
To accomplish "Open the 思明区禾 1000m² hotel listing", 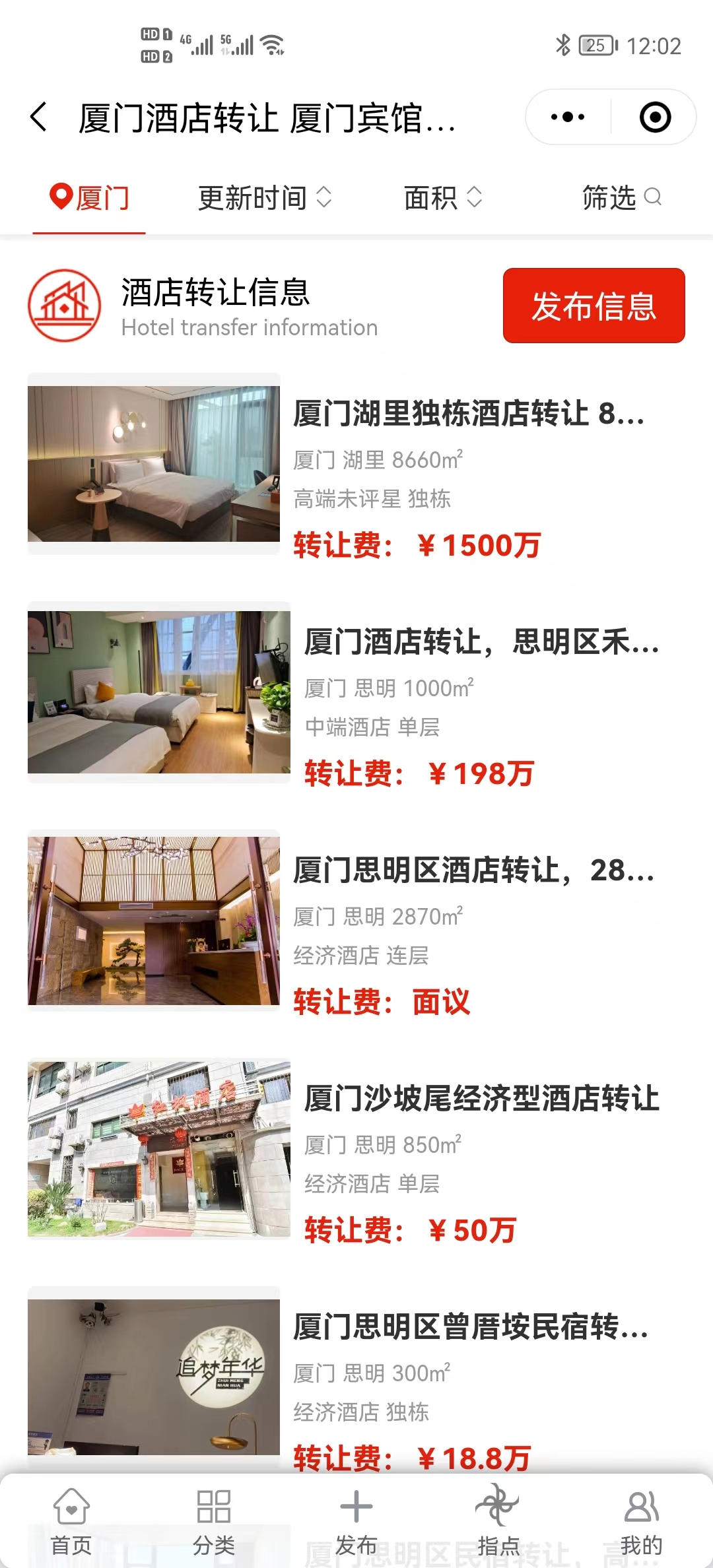I will click(x=481, y=642).
